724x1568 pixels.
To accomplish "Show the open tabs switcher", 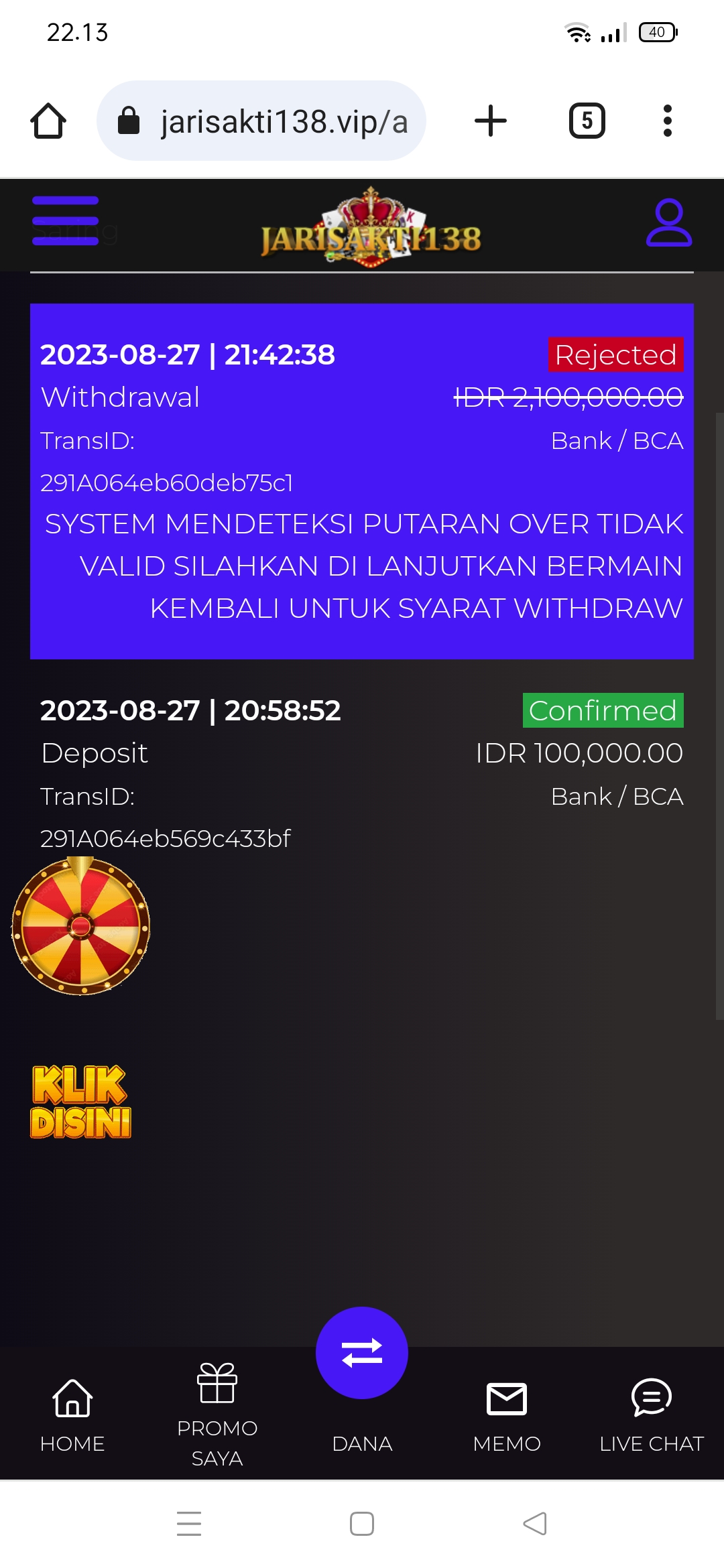I will point(587,121).
